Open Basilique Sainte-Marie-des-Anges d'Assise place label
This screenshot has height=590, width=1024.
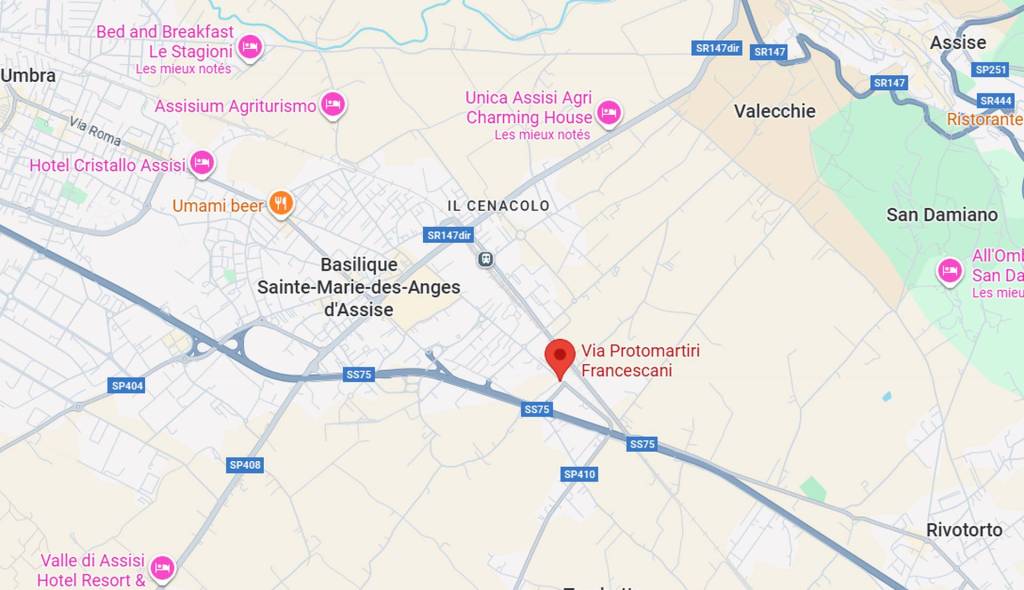359,287
